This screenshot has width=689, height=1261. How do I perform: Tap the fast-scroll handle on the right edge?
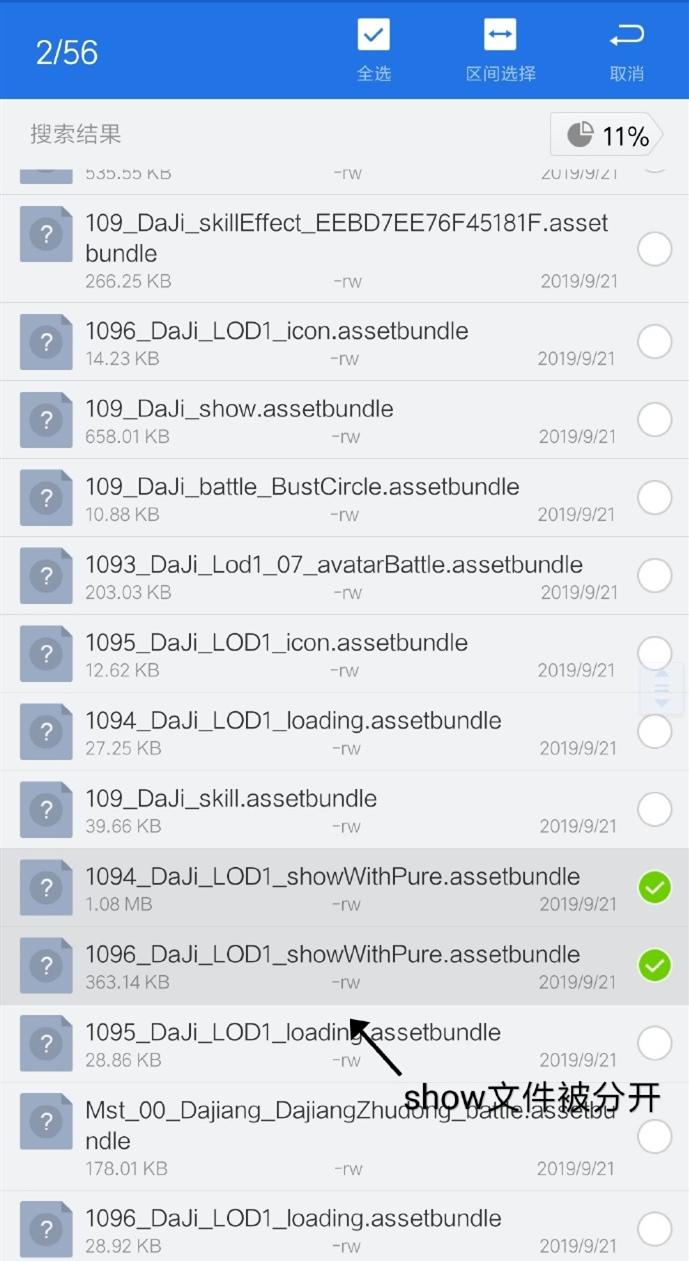pyautogui.click(x=662, y=688)
